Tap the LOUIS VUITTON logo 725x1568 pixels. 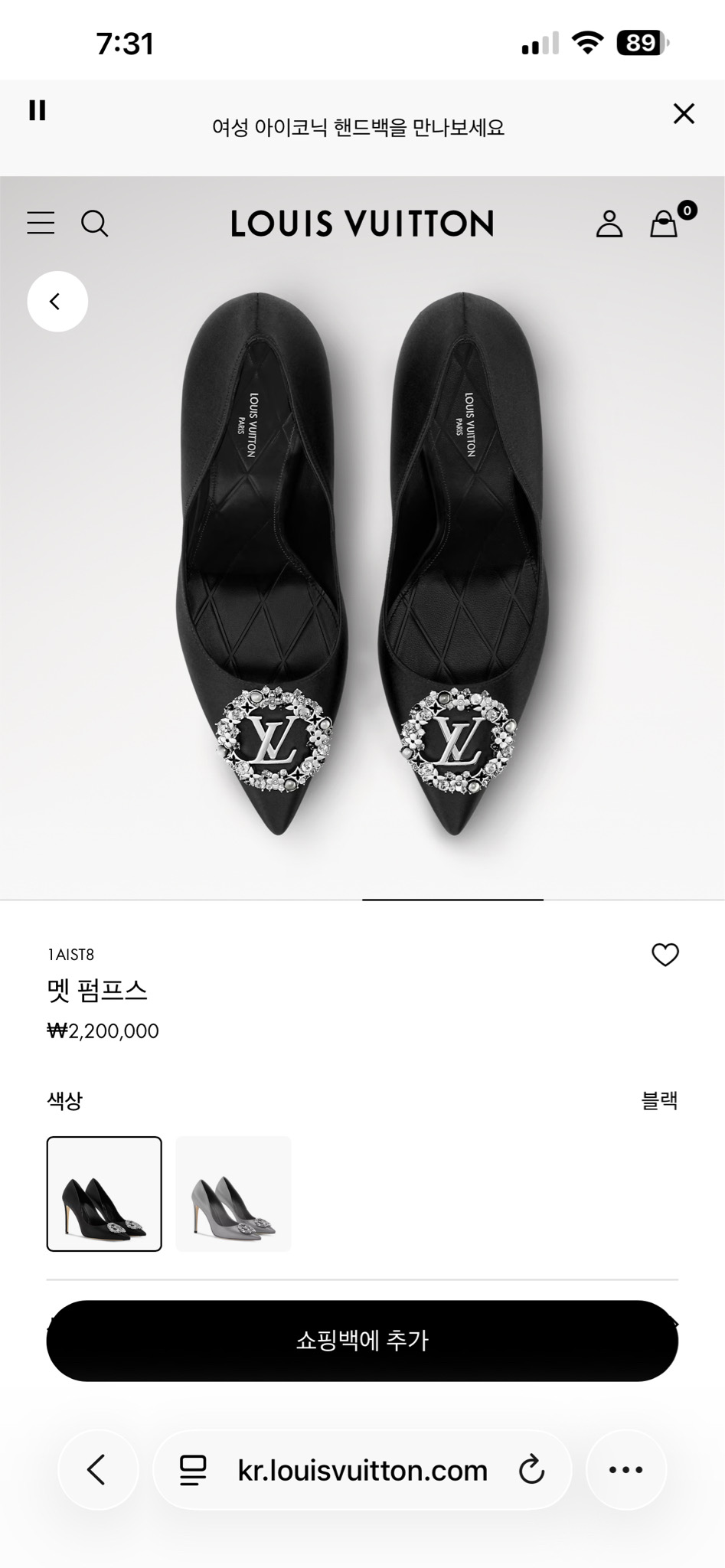click(x=362, y=224)
